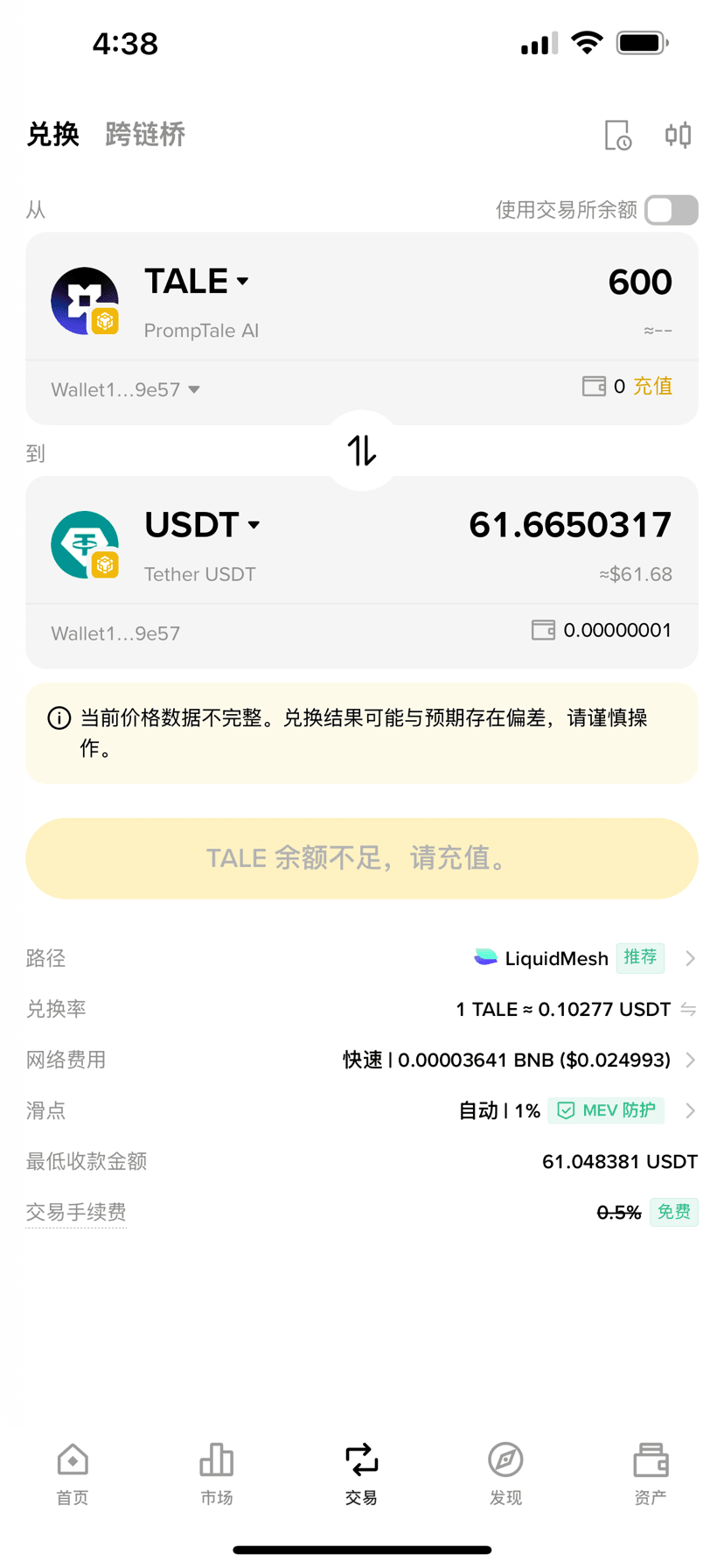Open the USDT token selector

click(203, 525)
